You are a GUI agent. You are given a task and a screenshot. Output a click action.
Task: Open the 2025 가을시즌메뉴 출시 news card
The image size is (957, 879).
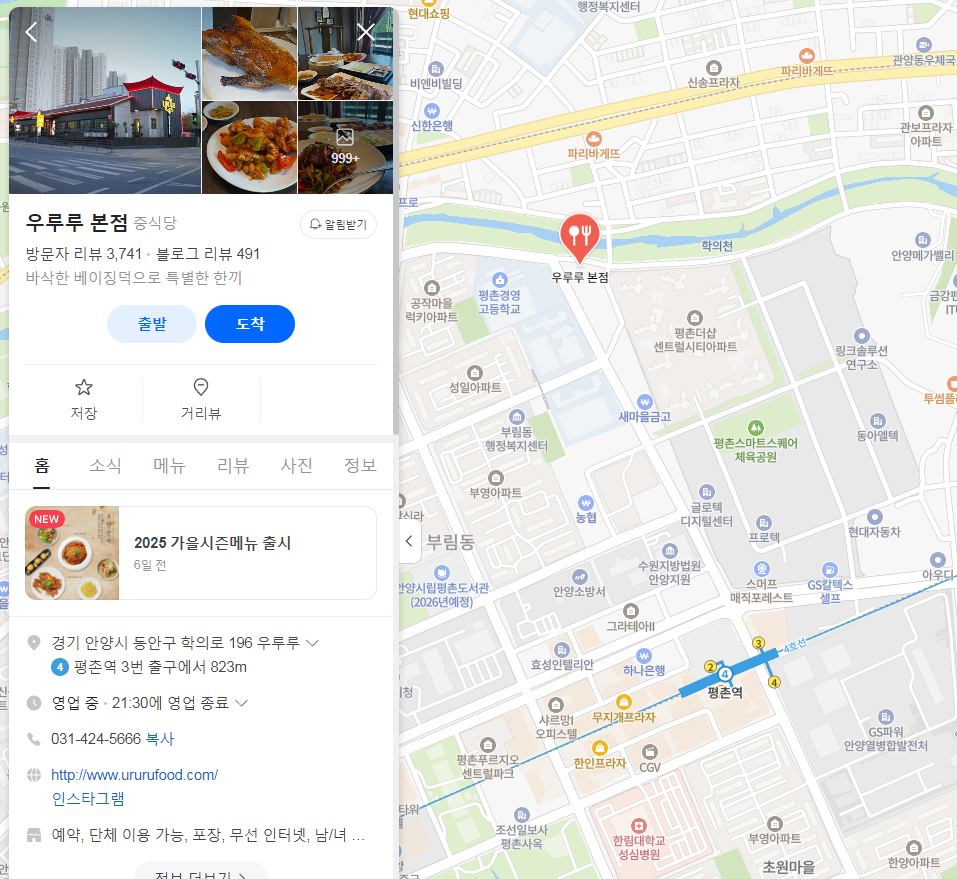200,552
